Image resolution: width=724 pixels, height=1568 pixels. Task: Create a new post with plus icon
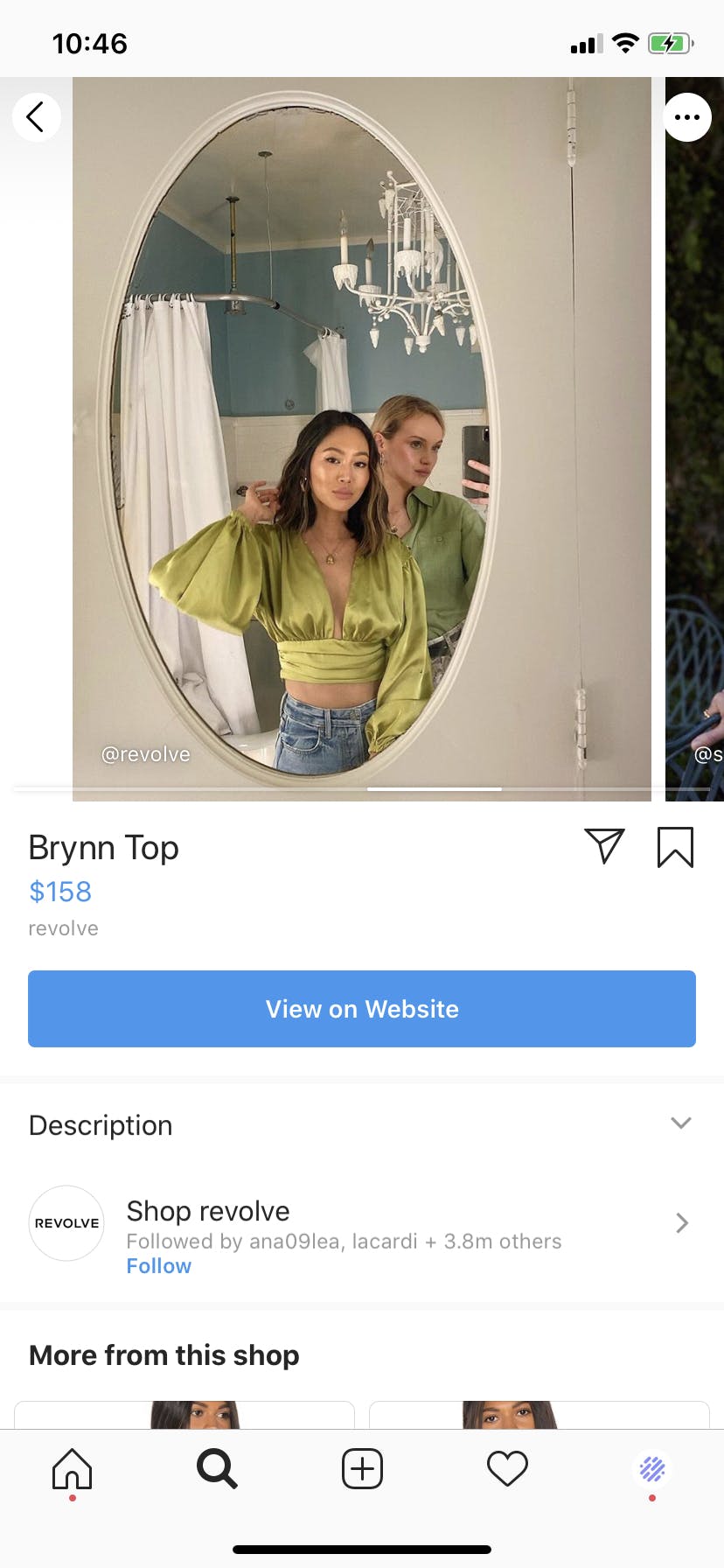[x=362, y=1468]
